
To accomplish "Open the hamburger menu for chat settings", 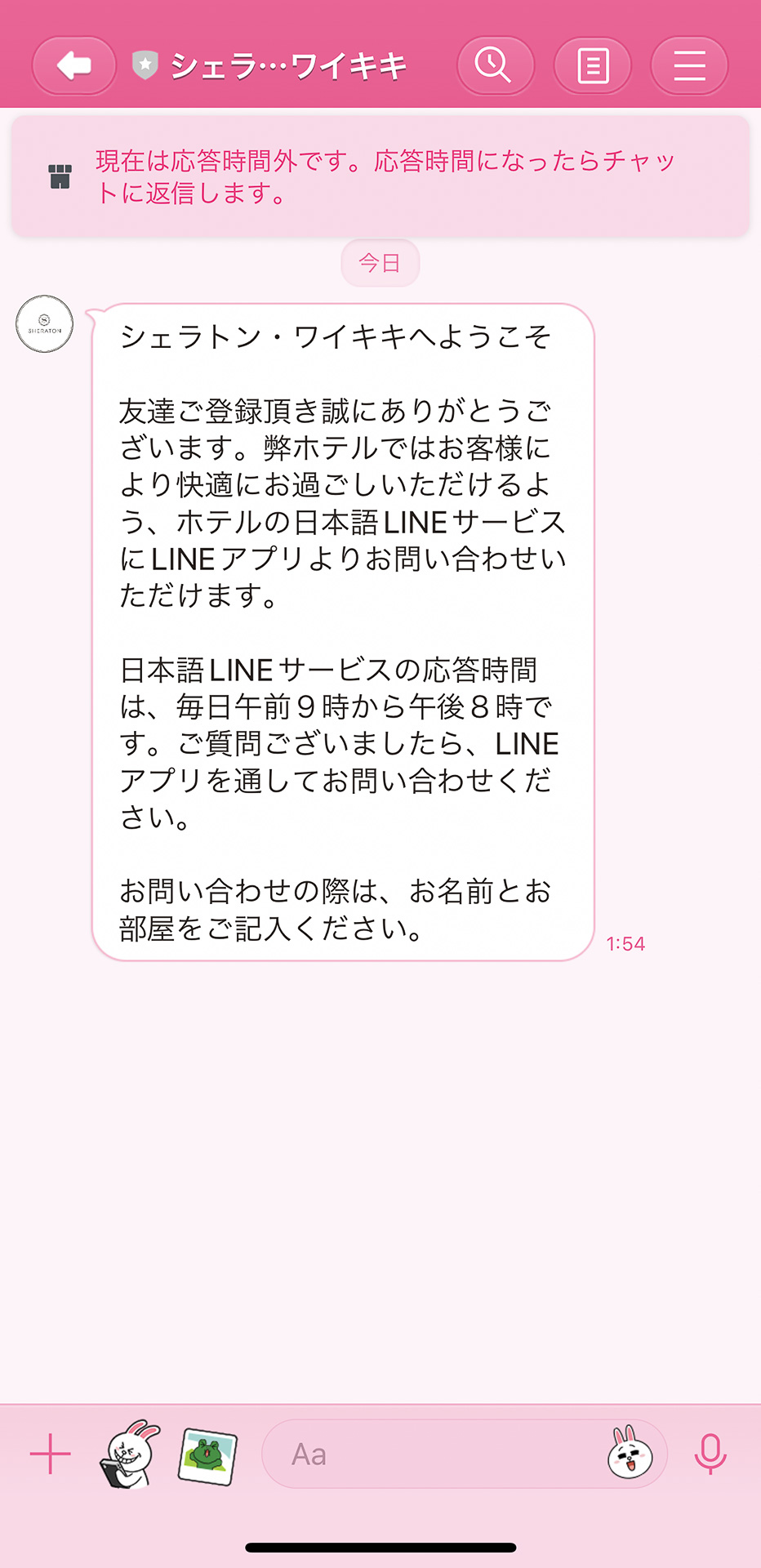I will point(688,65).
